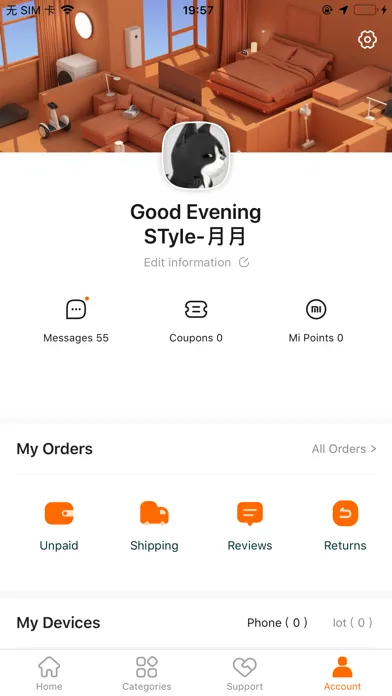Tap the cat profile avatar
The image size is (392, 696).
196,156
